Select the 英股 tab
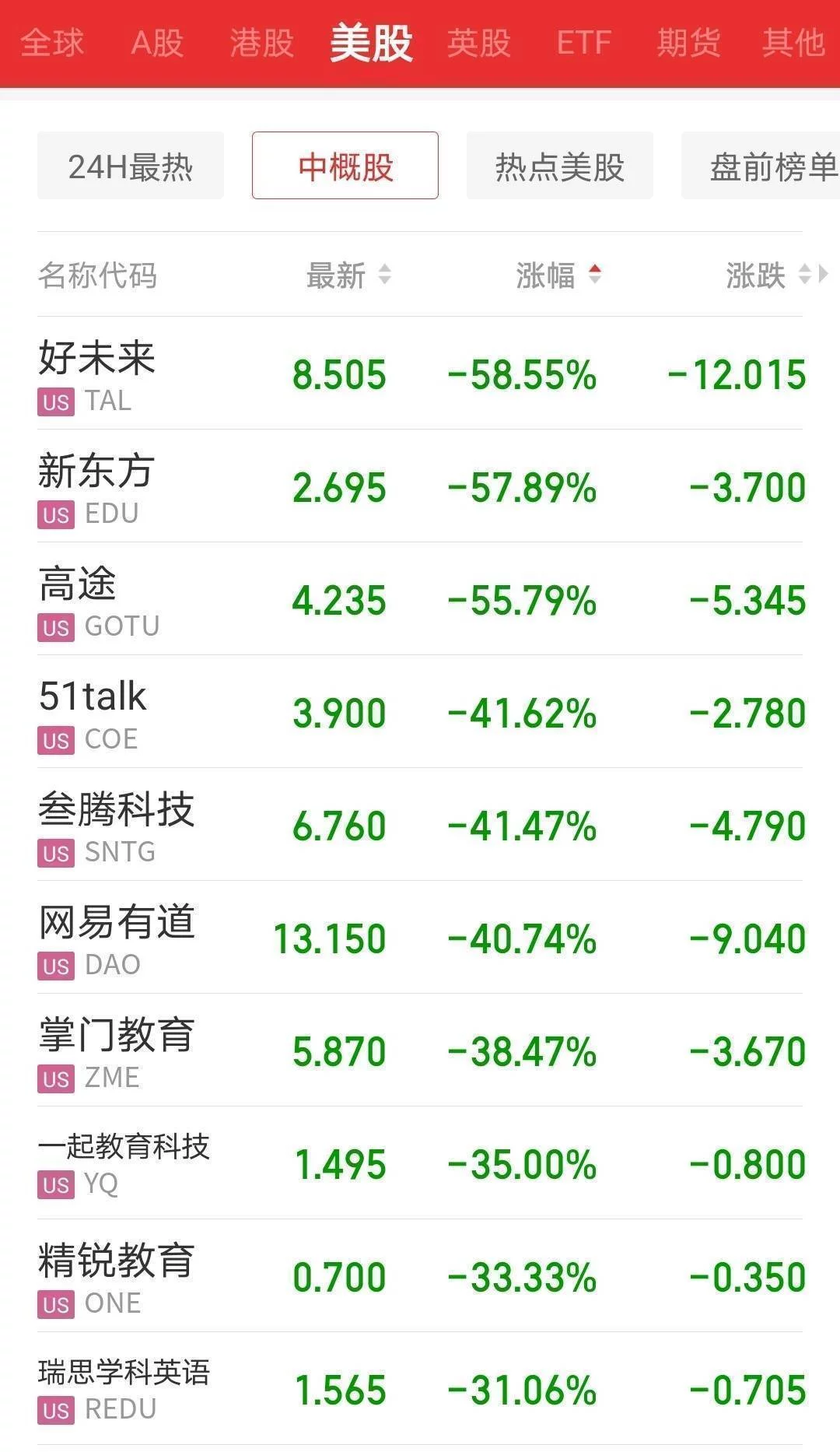Image resolution: width=840 pixels, height=1452 pixels. tap(479, 43)
